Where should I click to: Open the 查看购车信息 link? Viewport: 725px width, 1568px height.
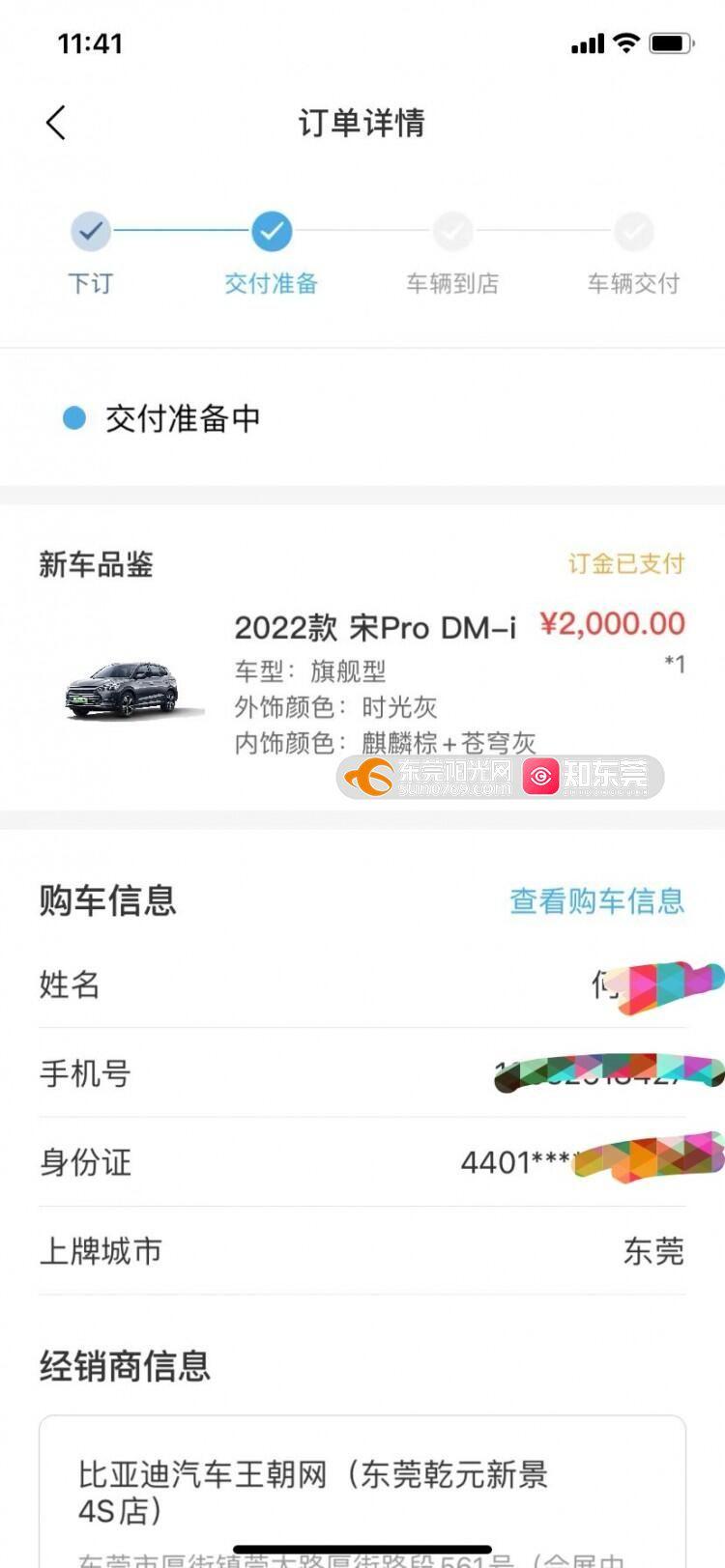pos(596,900)
